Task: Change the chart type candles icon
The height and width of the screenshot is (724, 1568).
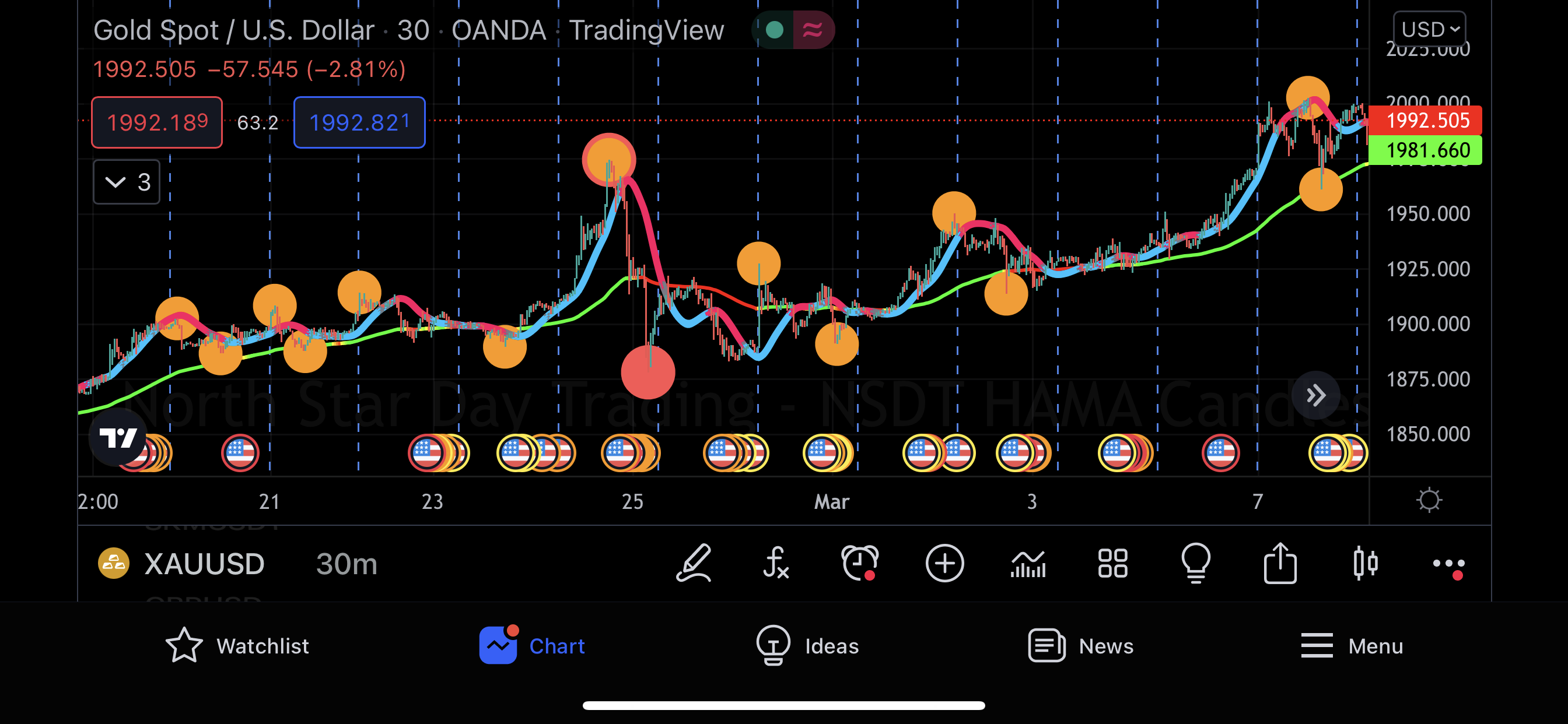Action: pyautogui.click(x=1364, y=563)
